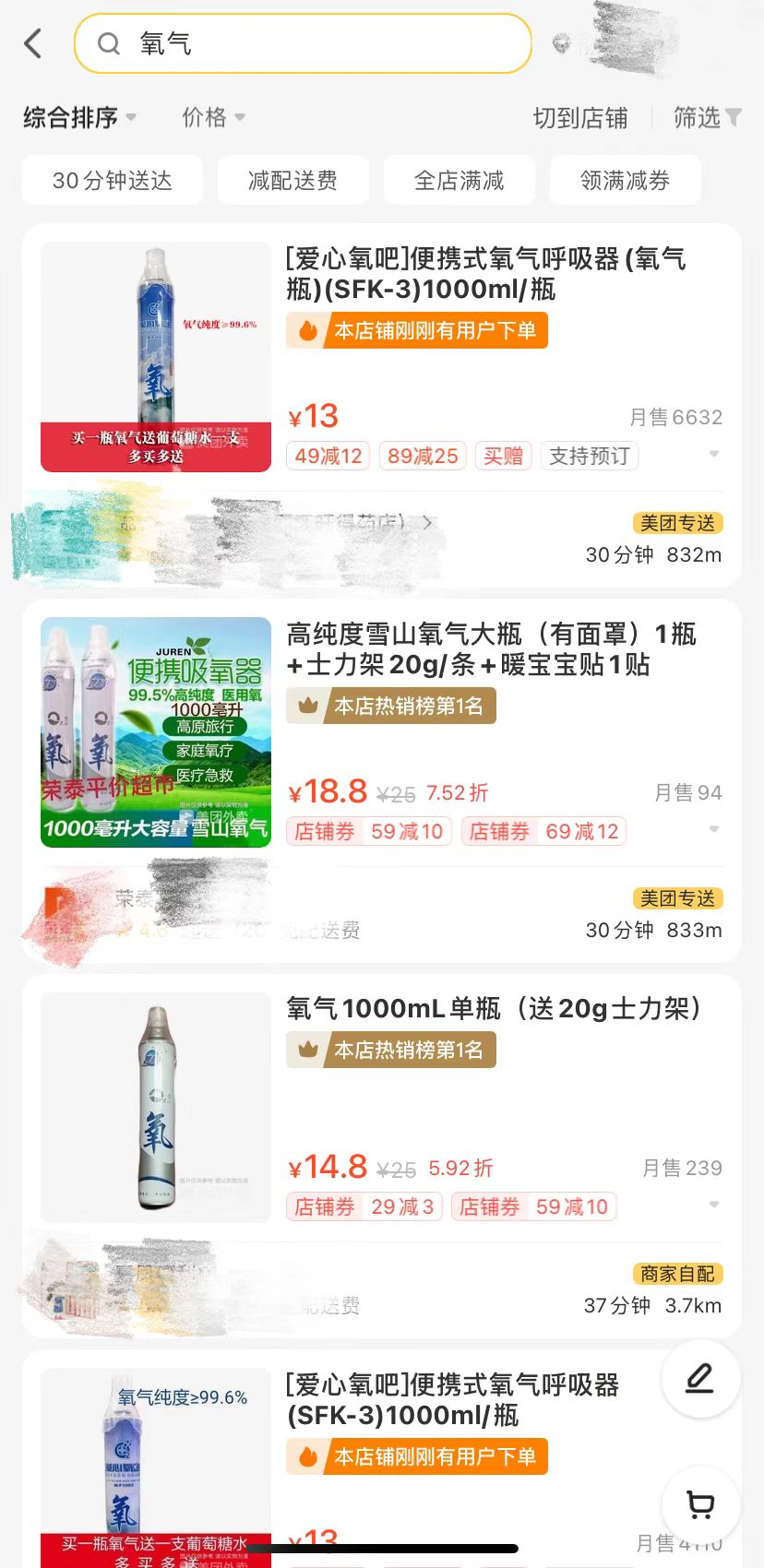Tap the floating edit pencil button

(700, 1379)
